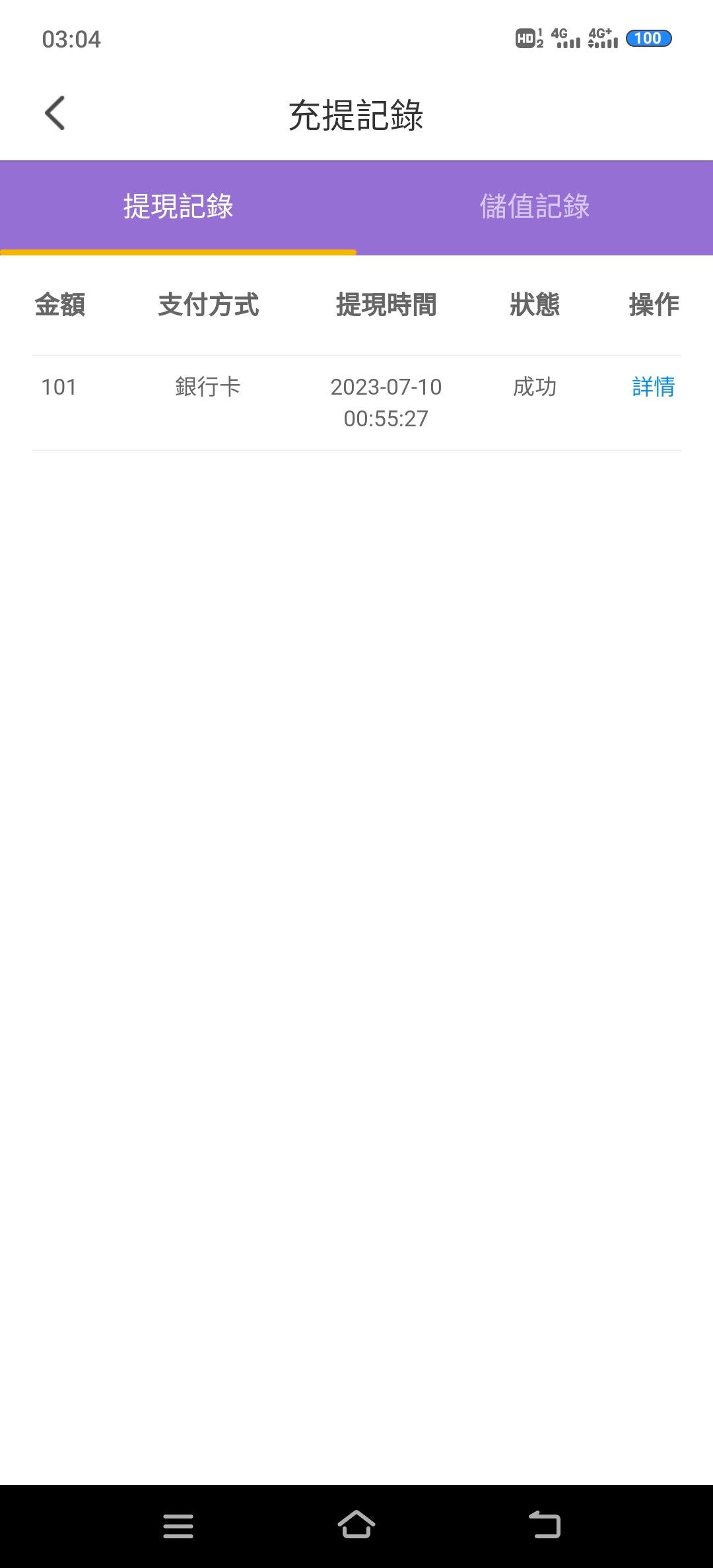Open 詳情 for the 101 withdrawal
The image size is (713, 1568).
point(653,387)
